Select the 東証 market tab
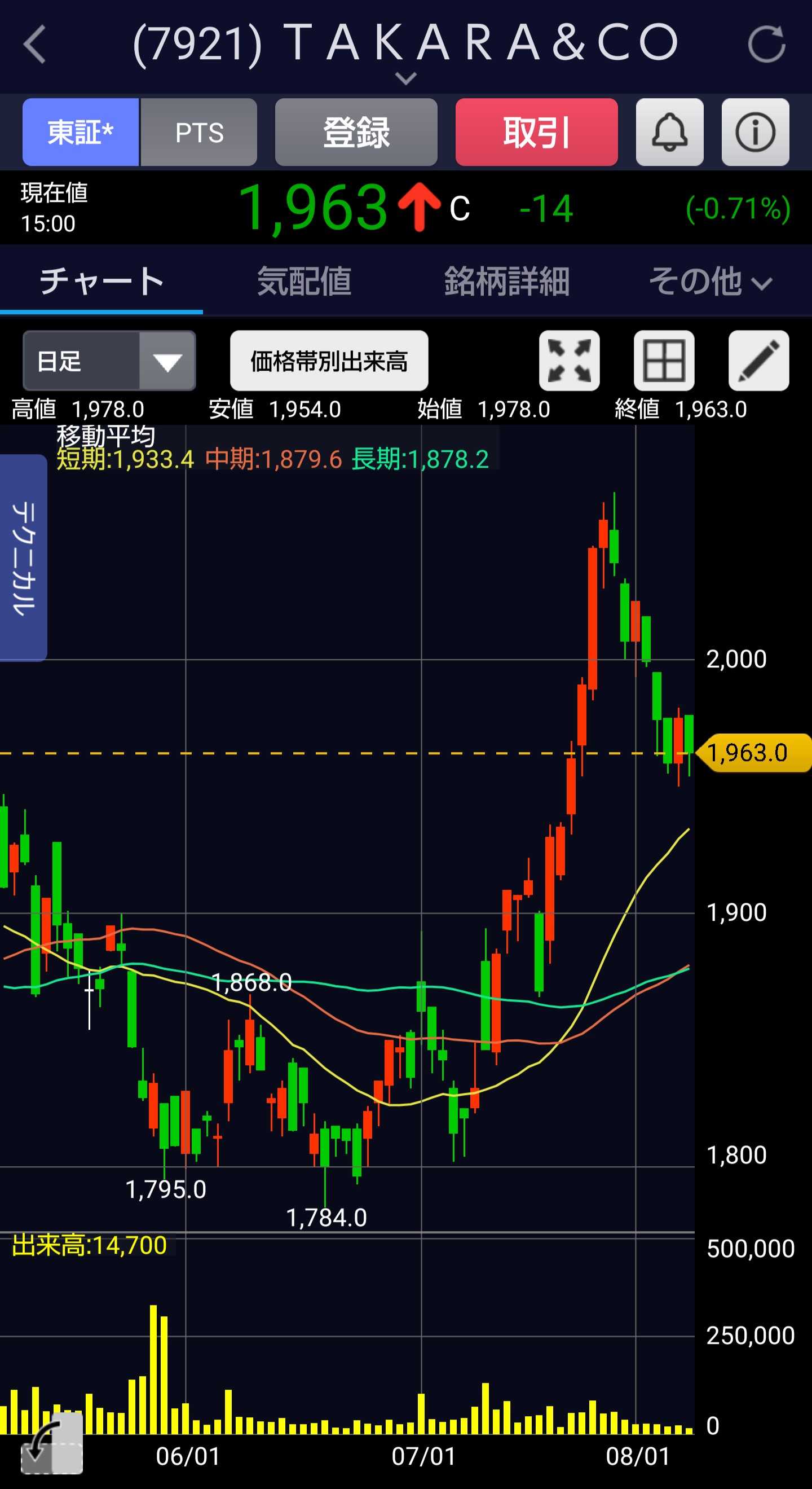Image resolution: width=812 pixels, height=1489 pixels. click(x=80, y=132)
